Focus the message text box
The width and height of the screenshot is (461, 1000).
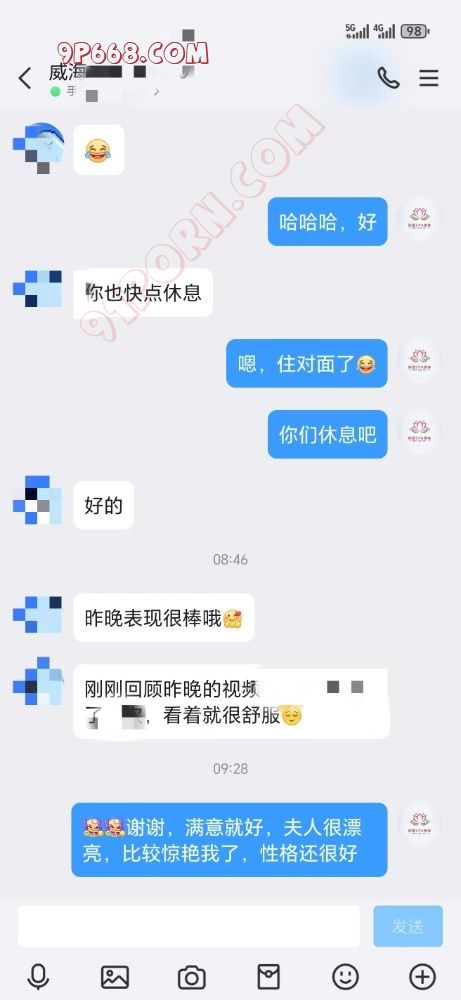point(189,926)
